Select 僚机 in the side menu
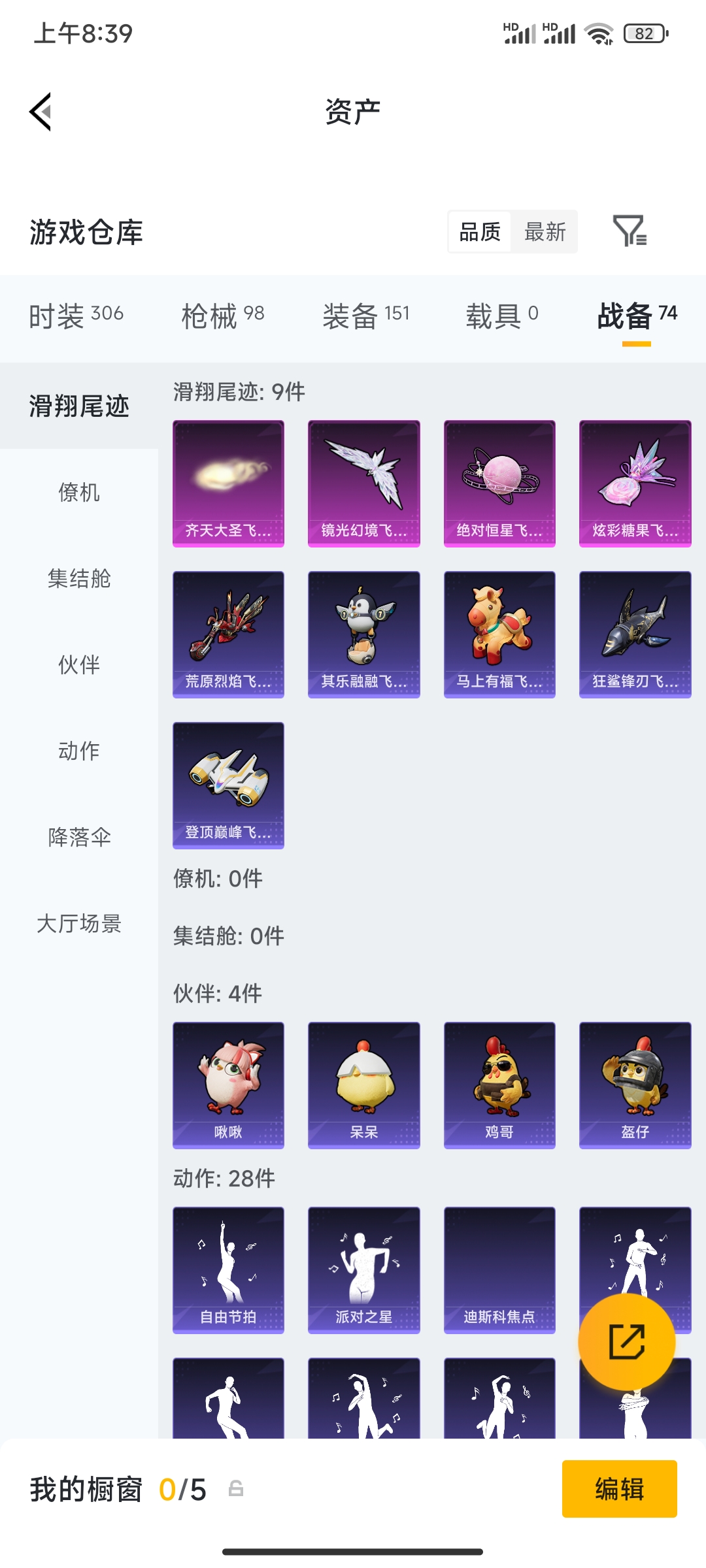 coord(79,492)
